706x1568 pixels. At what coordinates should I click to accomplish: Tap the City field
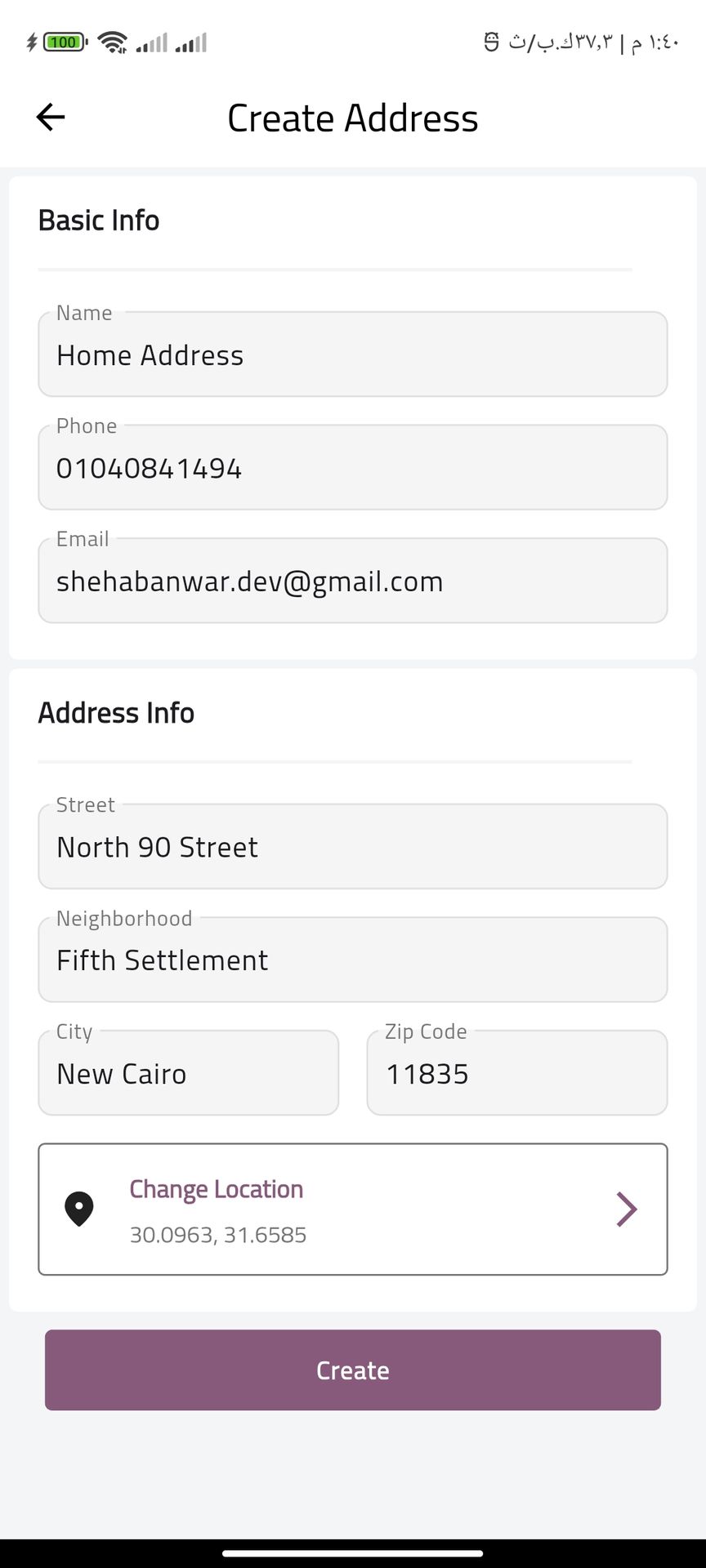click(x=188, y=1073)
